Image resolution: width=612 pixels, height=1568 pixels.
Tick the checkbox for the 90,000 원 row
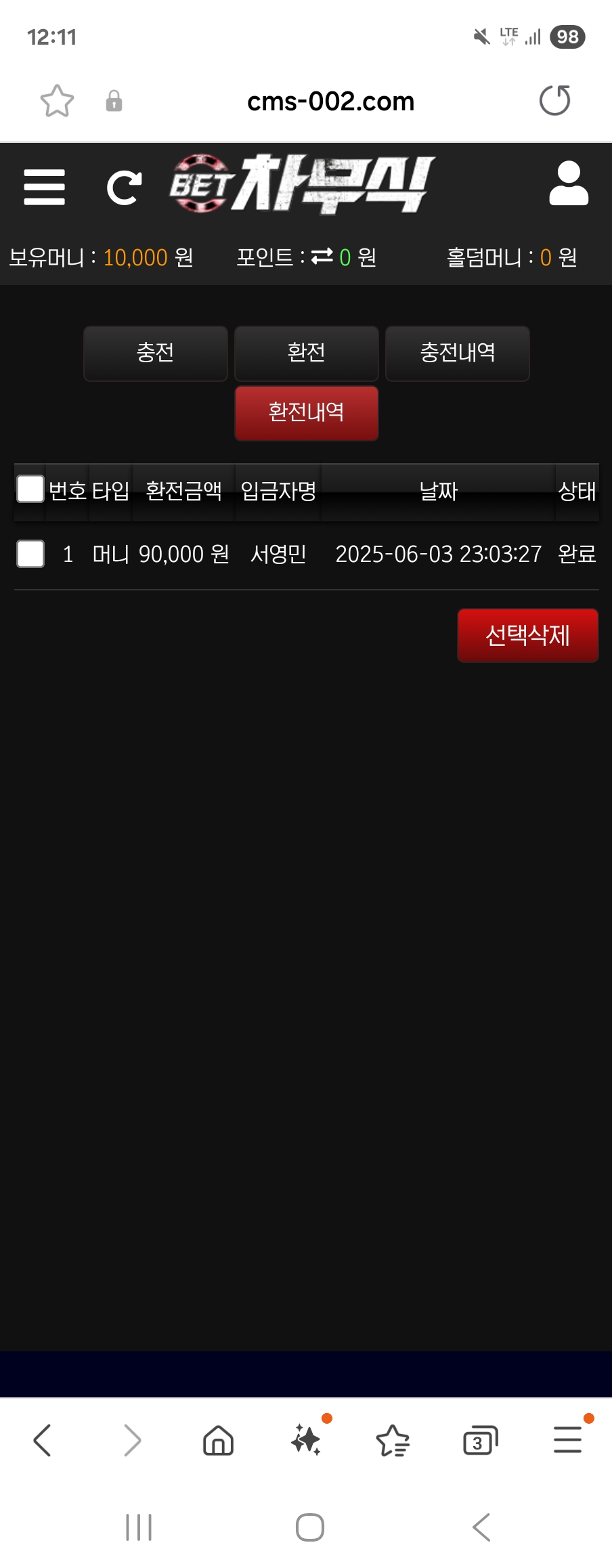pyautogui.click(x=30, y=554)
